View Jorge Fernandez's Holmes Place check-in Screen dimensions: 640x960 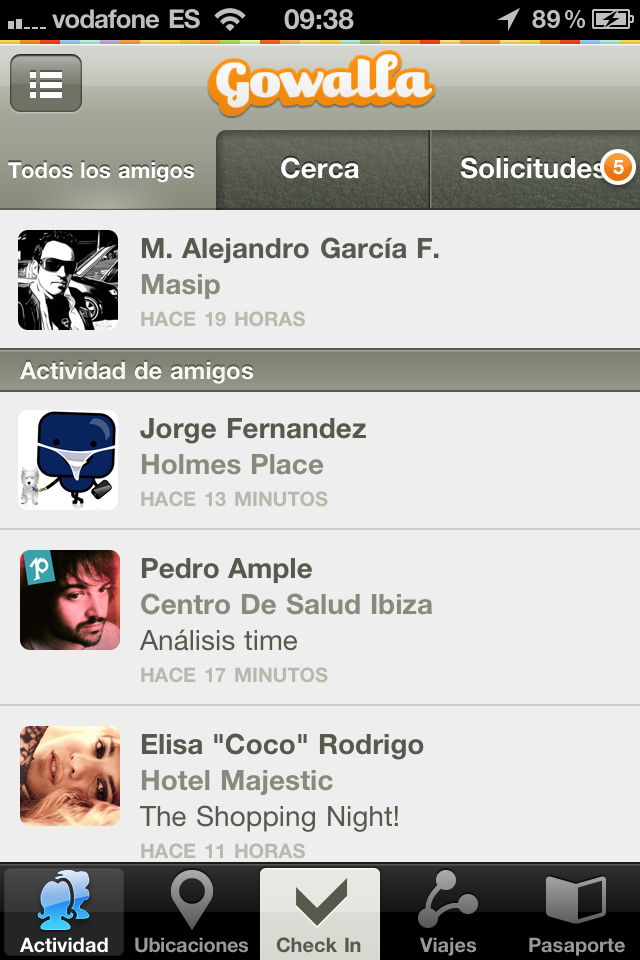(x=320, y=460)
